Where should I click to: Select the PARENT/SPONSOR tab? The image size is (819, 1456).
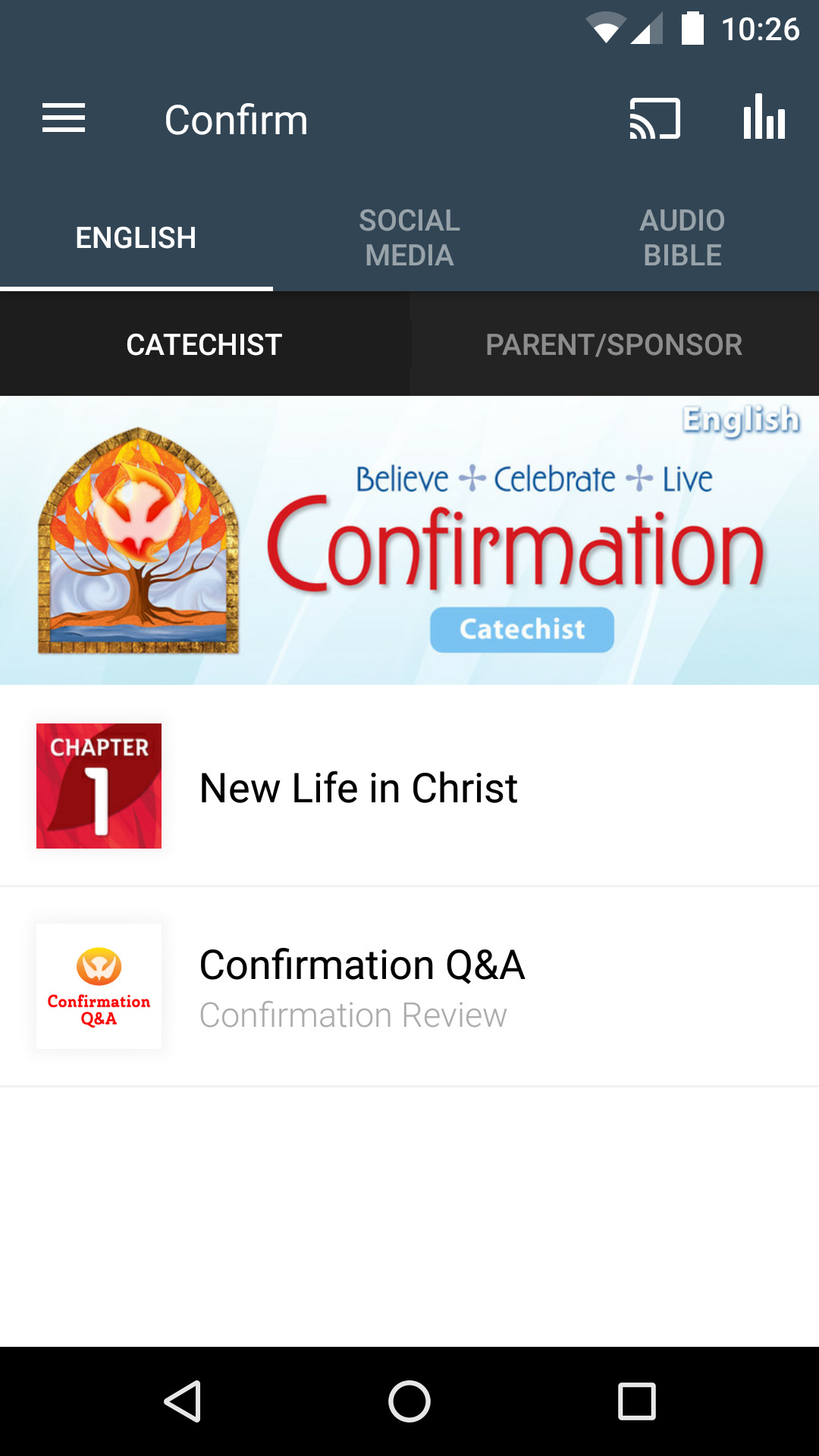pos(614,344)
